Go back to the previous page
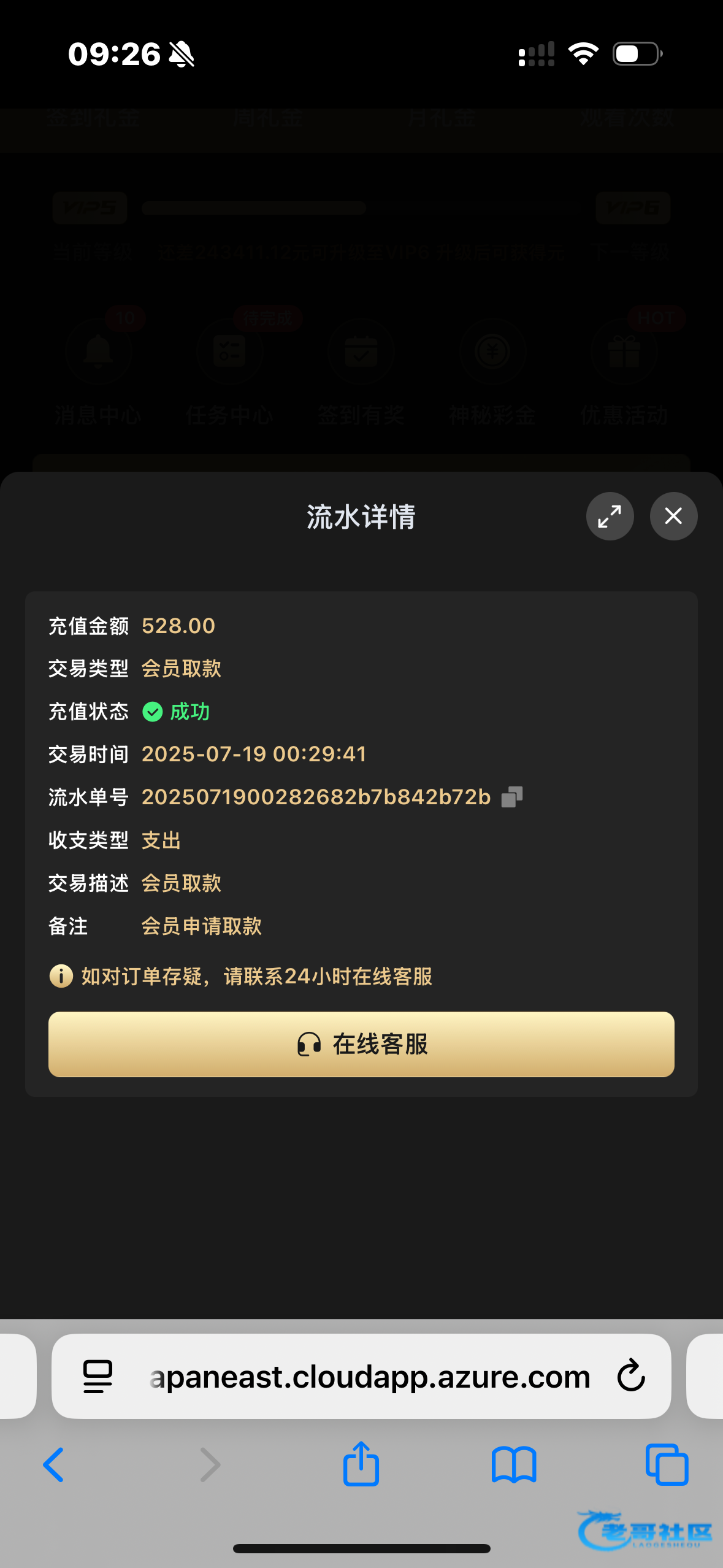Viewport: 723px width, 1568px height. (x=53, y=1465)
